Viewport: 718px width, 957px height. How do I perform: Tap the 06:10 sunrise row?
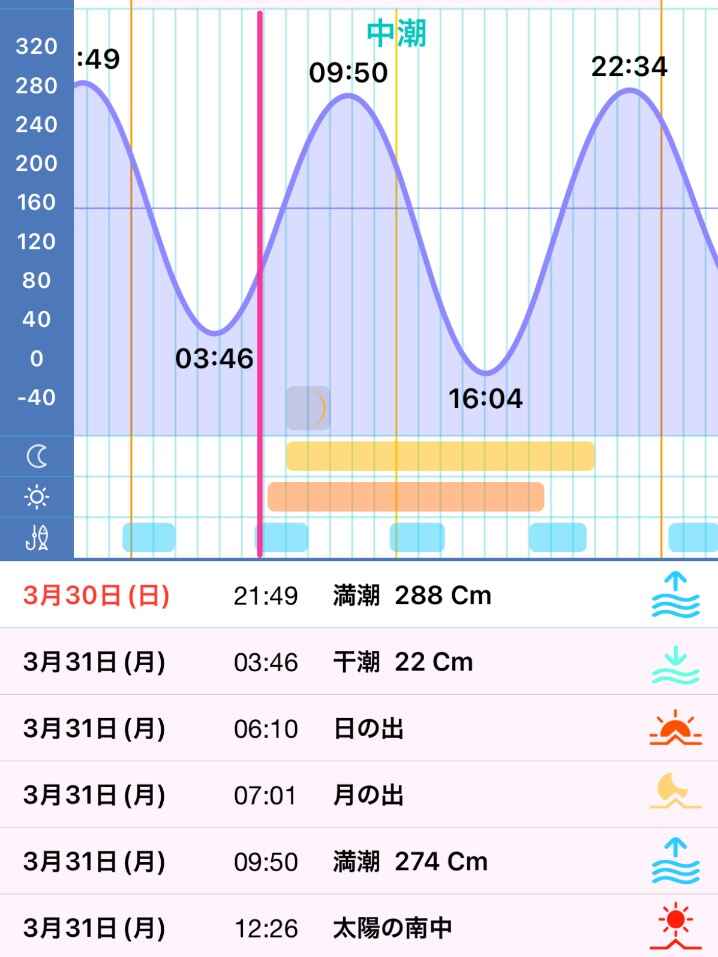pyautogui.click(x=359, y=729)
